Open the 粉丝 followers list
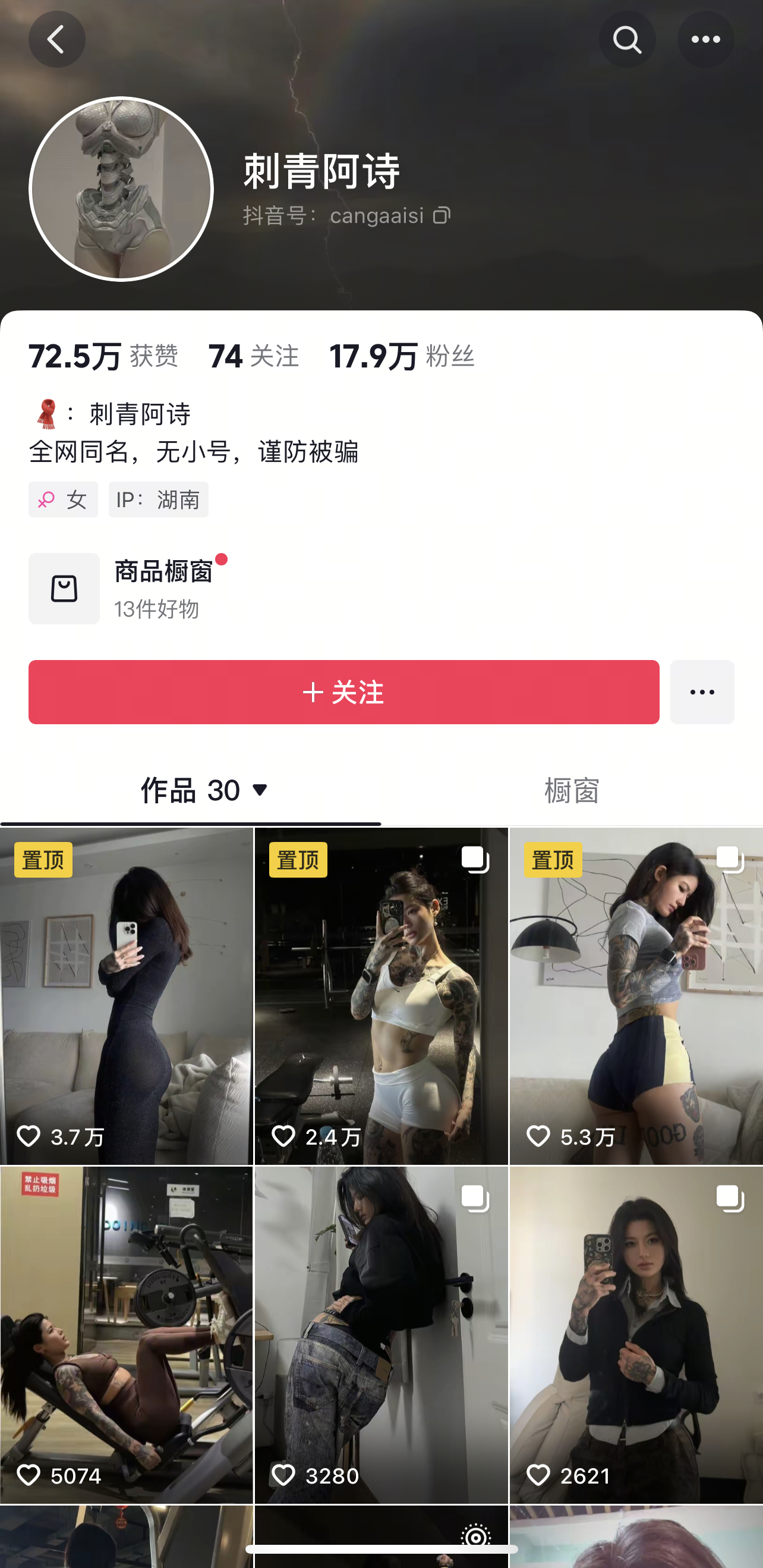Screen dimensions: 763x1568 402,356
